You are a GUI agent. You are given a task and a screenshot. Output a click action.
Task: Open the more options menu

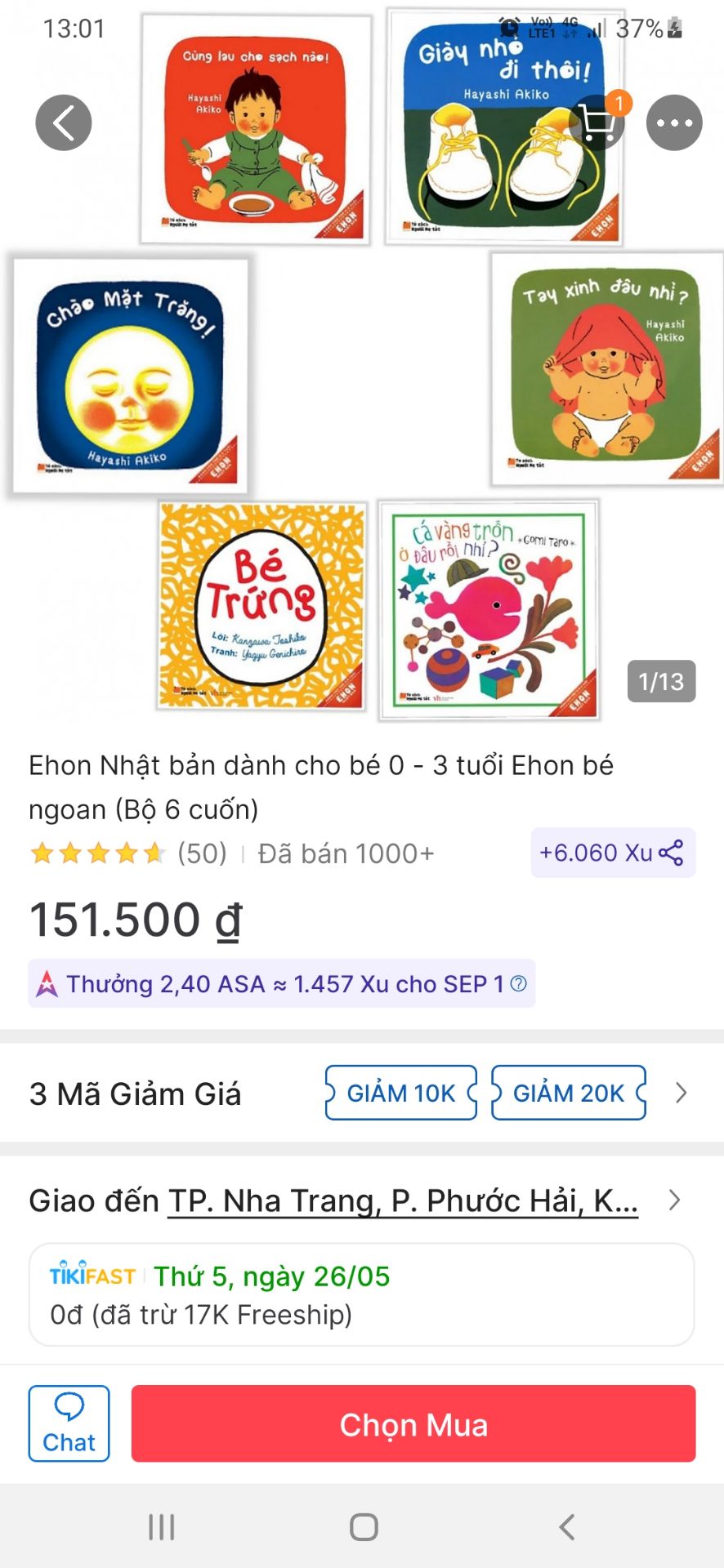click(673, 122)
